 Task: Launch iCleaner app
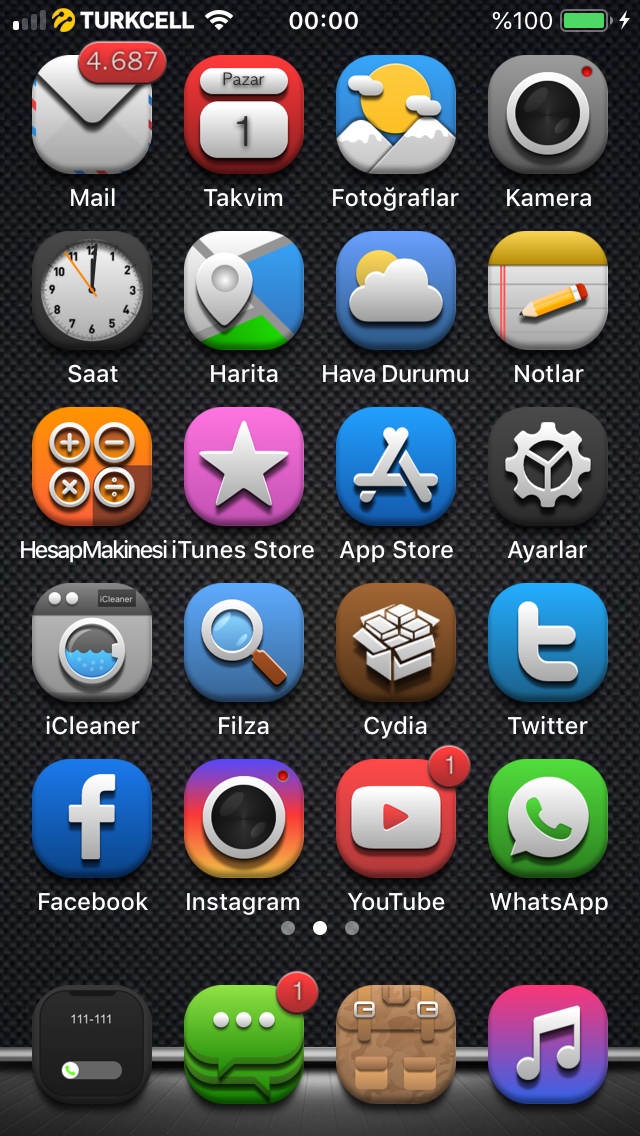[92, 643]
